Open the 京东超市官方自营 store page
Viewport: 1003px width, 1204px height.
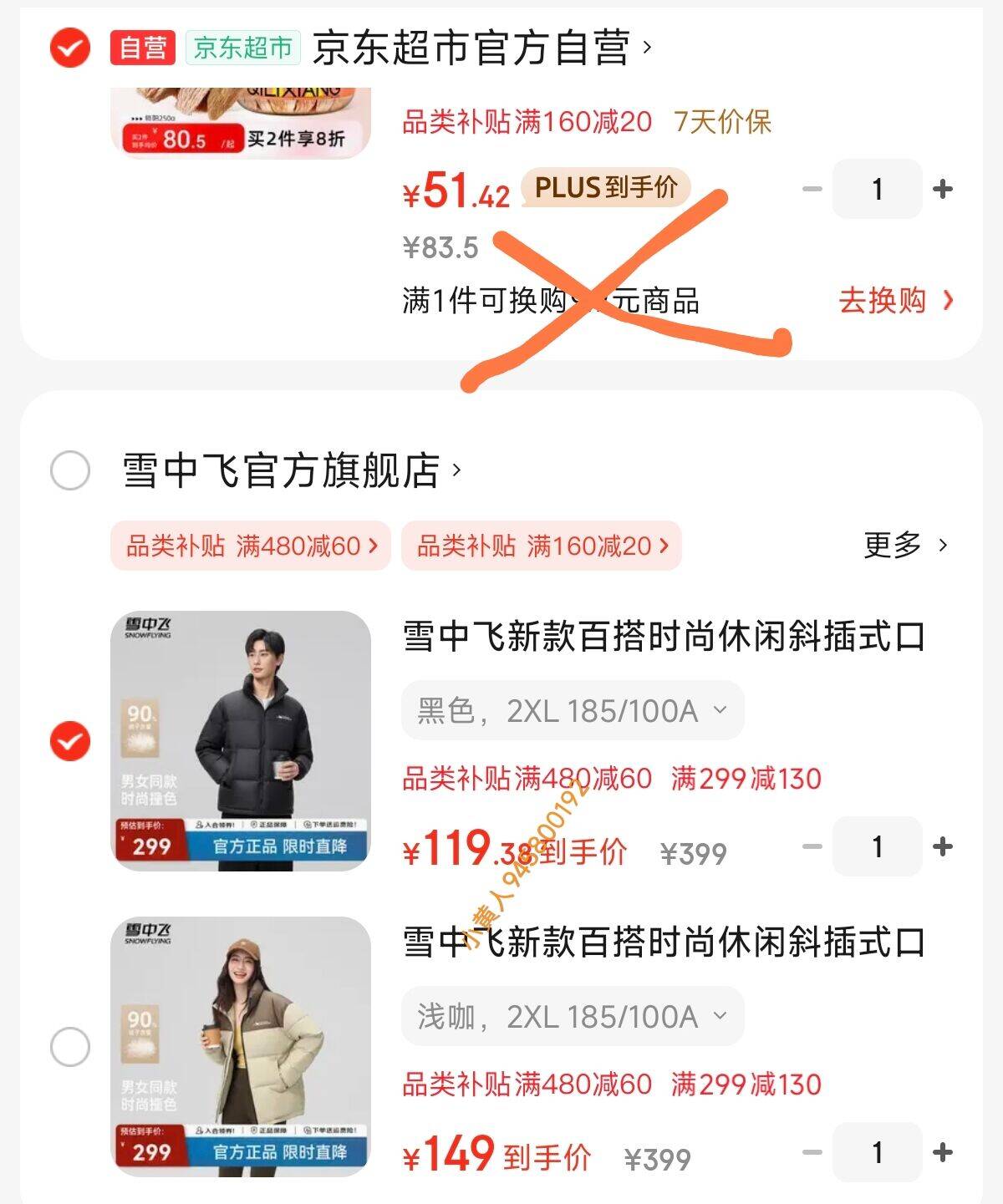[x=472, y=48]
